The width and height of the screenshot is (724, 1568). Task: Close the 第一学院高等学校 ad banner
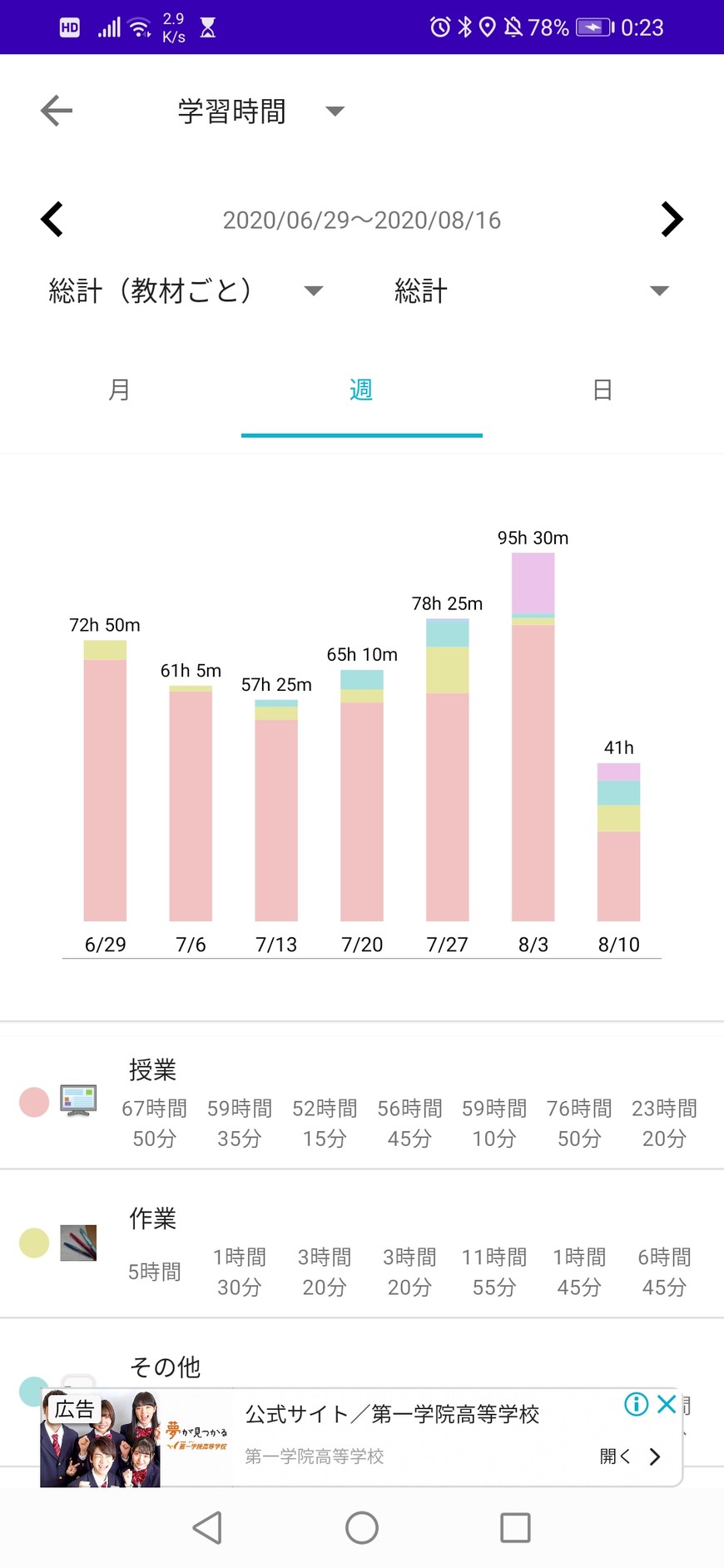667,1405
